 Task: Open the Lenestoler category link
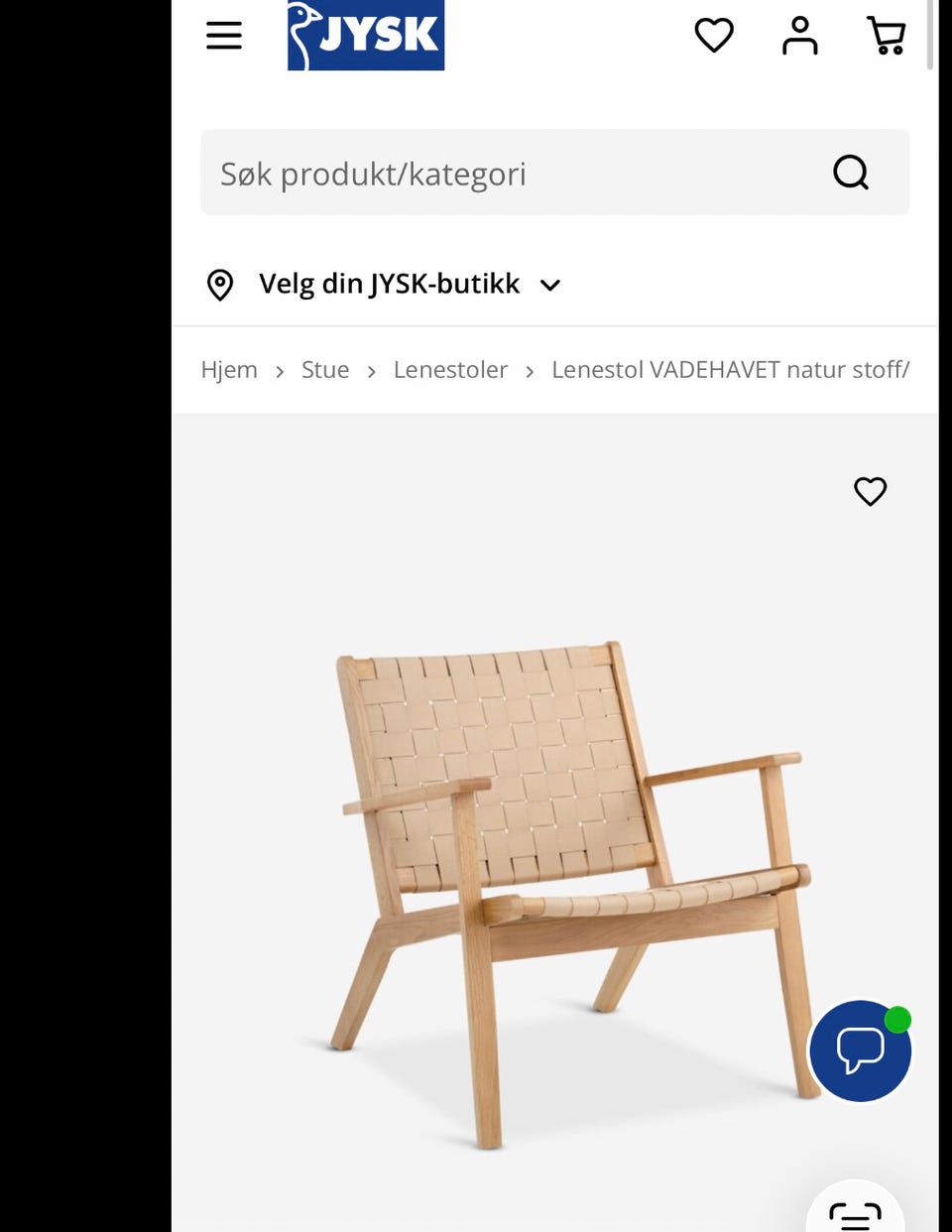click(x=450, y=369)
